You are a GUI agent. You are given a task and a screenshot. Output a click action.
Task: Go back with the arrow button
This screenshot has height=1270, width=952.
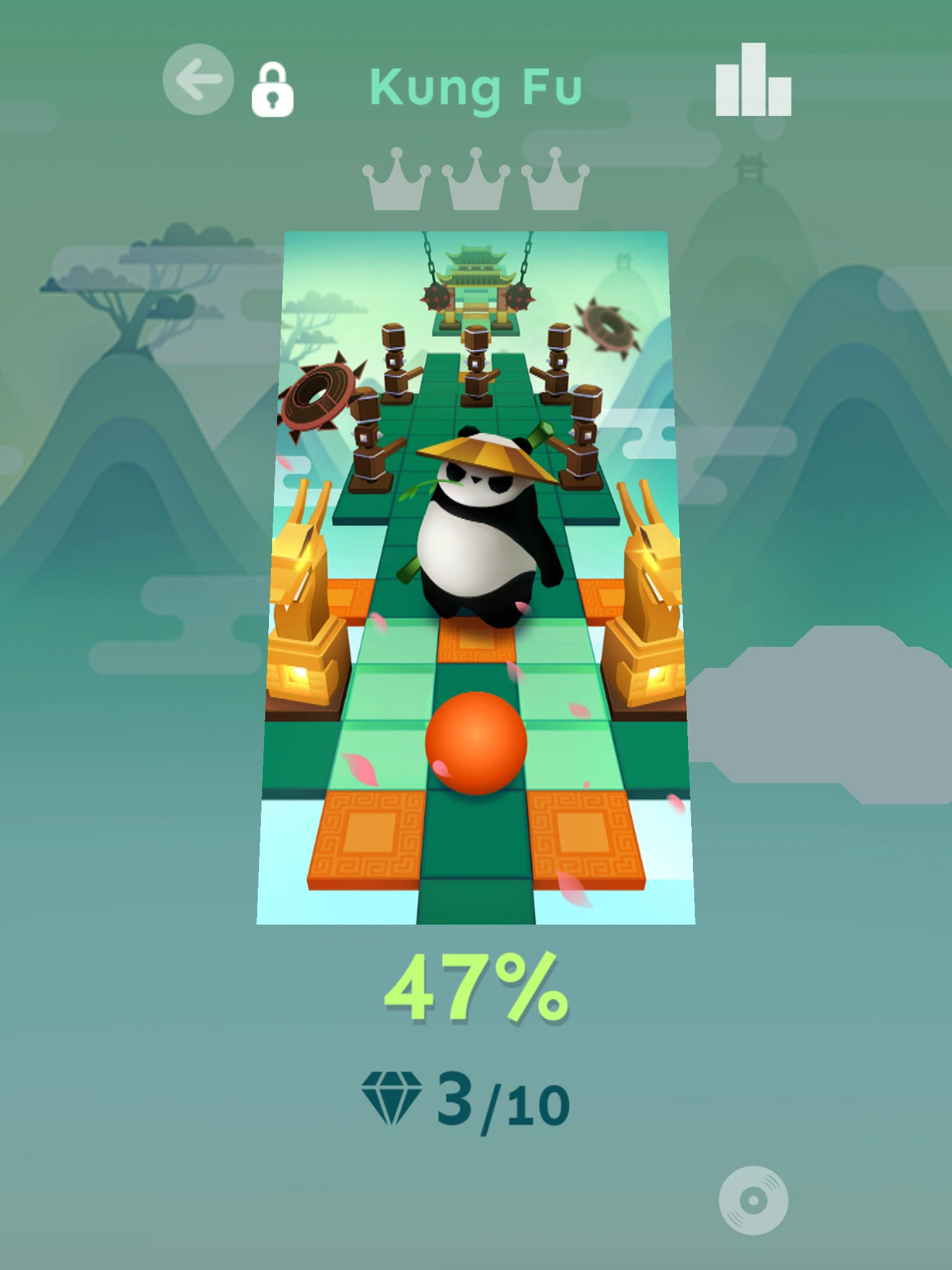click(x=198, y=79)
